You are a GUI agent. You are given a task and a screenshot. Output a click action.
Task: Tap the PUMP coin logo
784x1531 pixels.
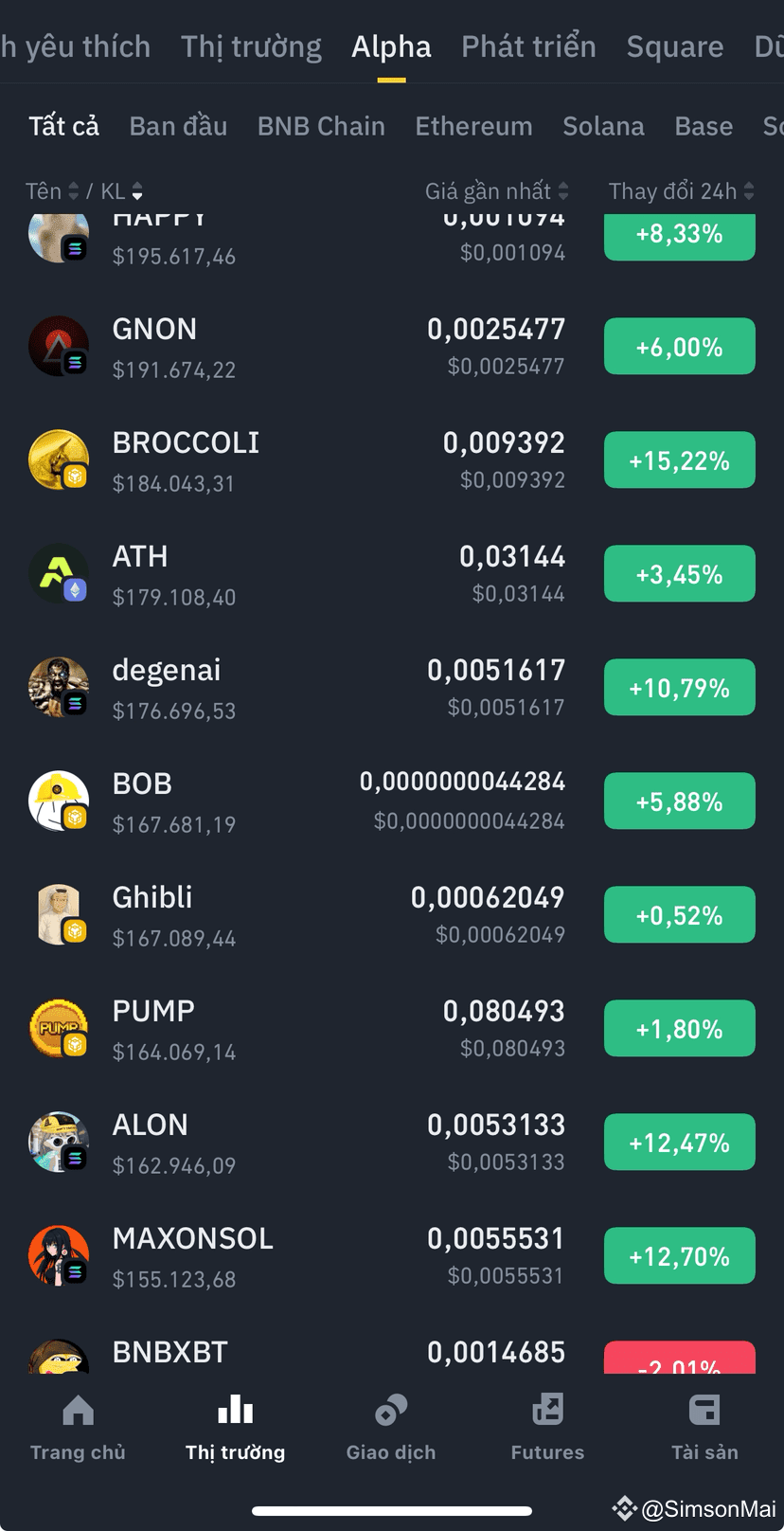click(59, 1028)
